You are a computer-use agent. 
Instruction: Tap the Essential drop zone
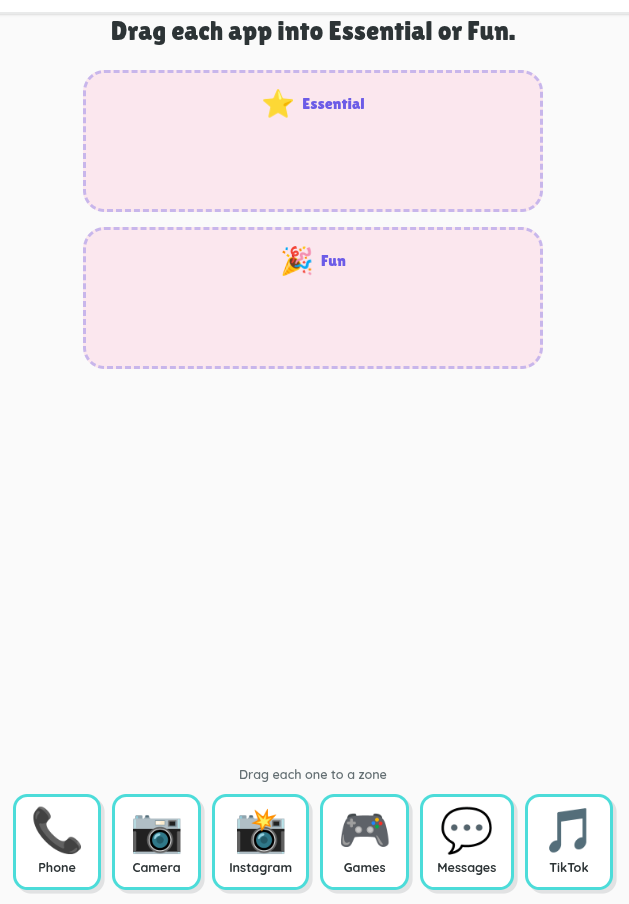(x=313, y=142)
